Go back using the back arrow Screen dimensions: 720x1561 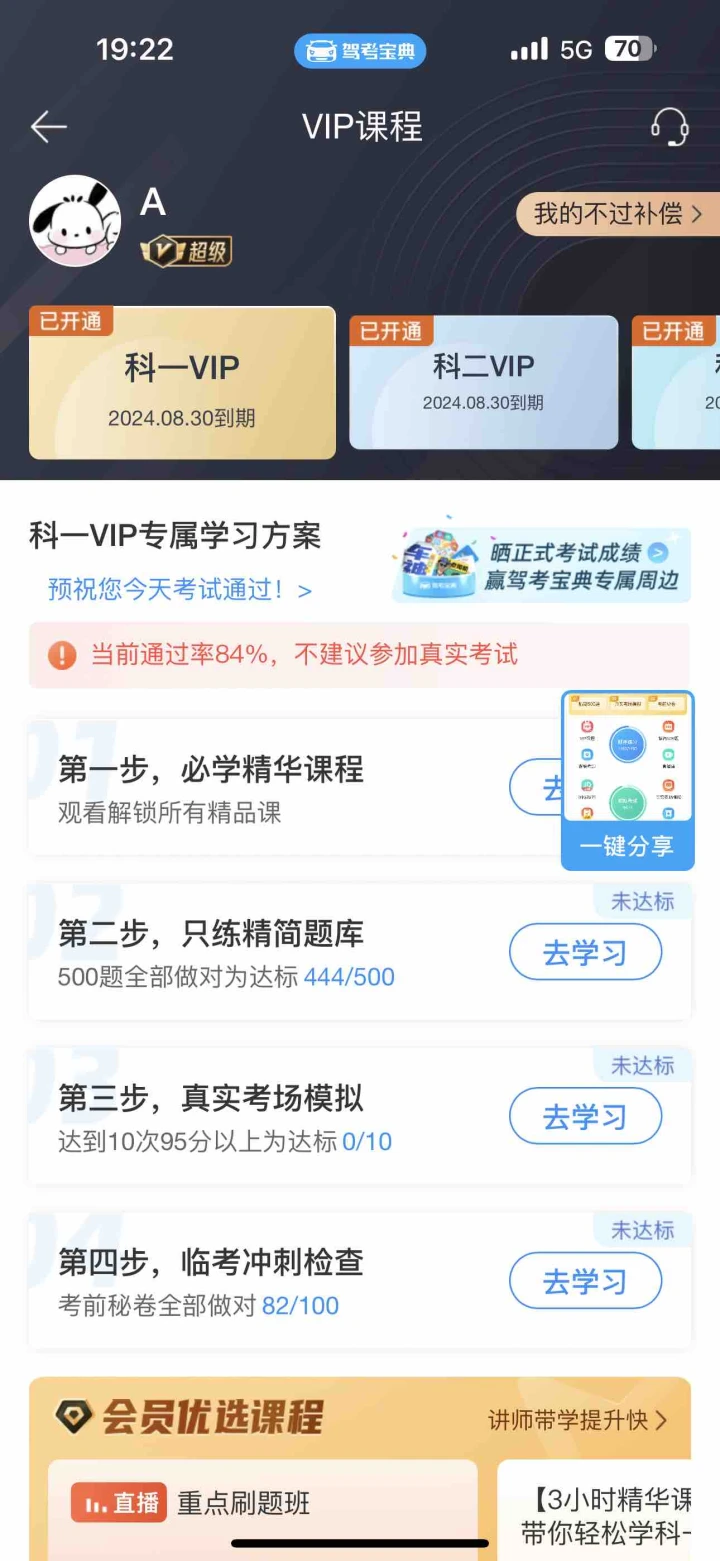click(x=48, y=127)
